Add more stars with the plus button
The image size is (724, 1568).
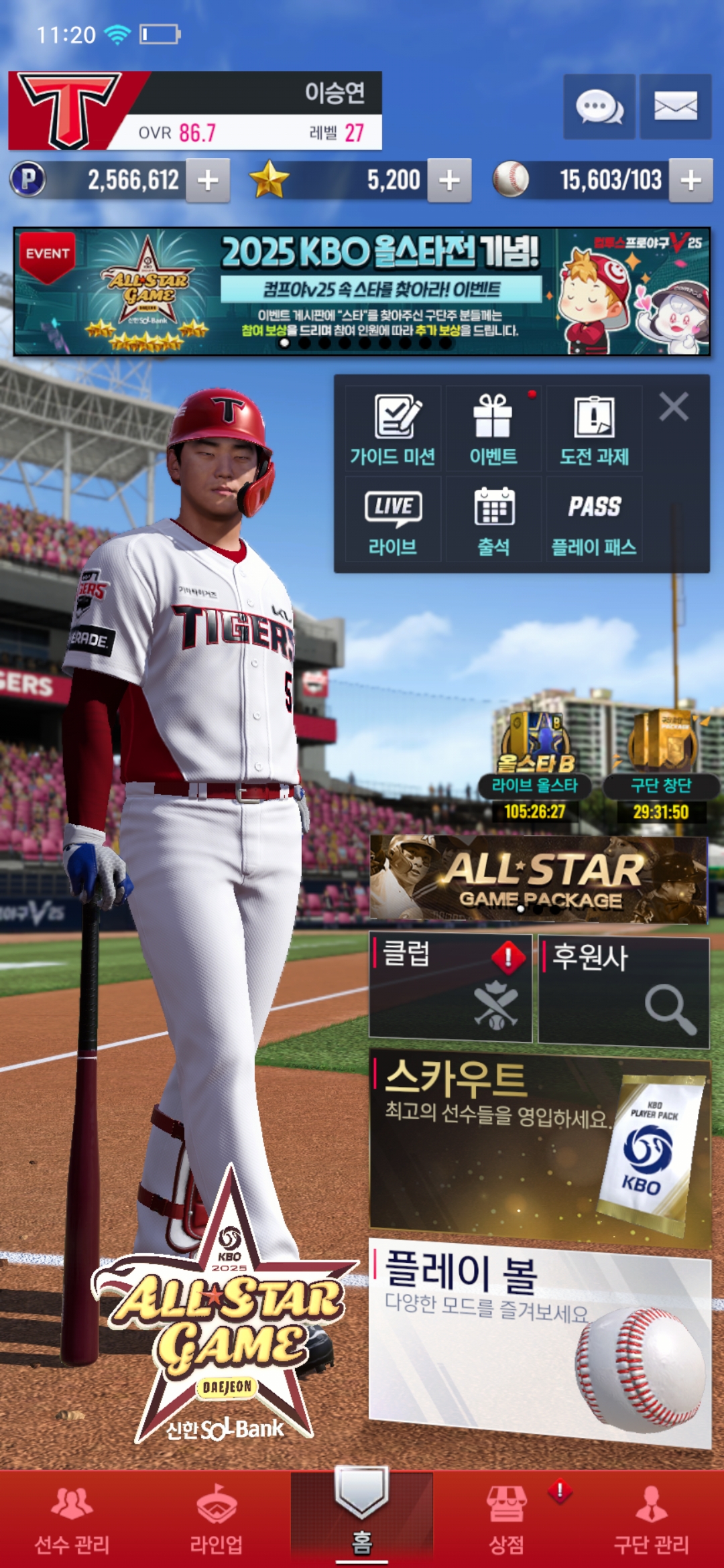click(x=449, y=180)
